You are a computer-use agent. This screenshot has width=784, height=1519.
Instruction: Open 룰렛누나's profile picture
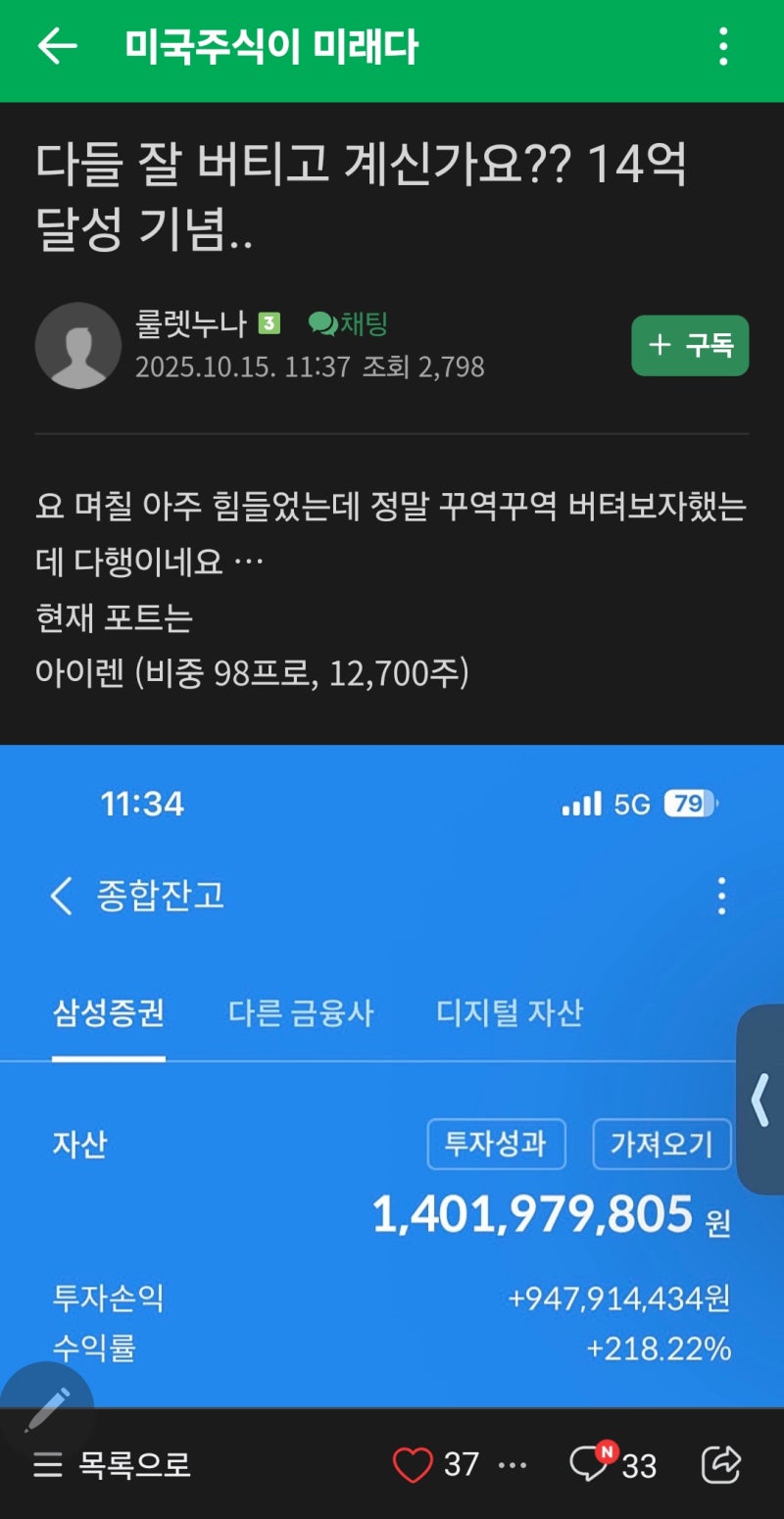[x=77, y=345]
